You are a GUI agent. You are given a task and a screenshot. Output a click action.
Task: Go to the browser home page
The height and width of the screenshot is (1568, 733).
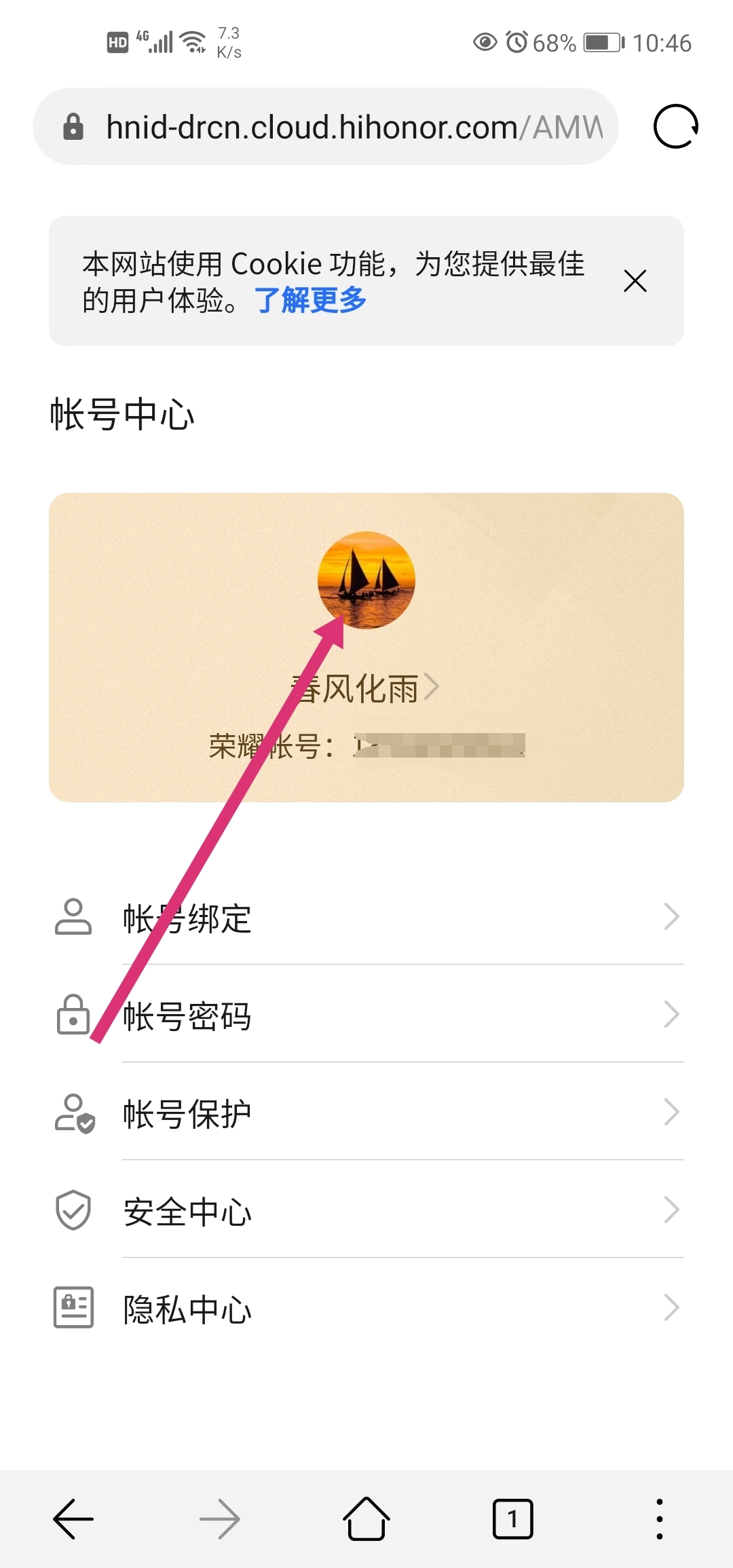click(x=366, y=1519)
